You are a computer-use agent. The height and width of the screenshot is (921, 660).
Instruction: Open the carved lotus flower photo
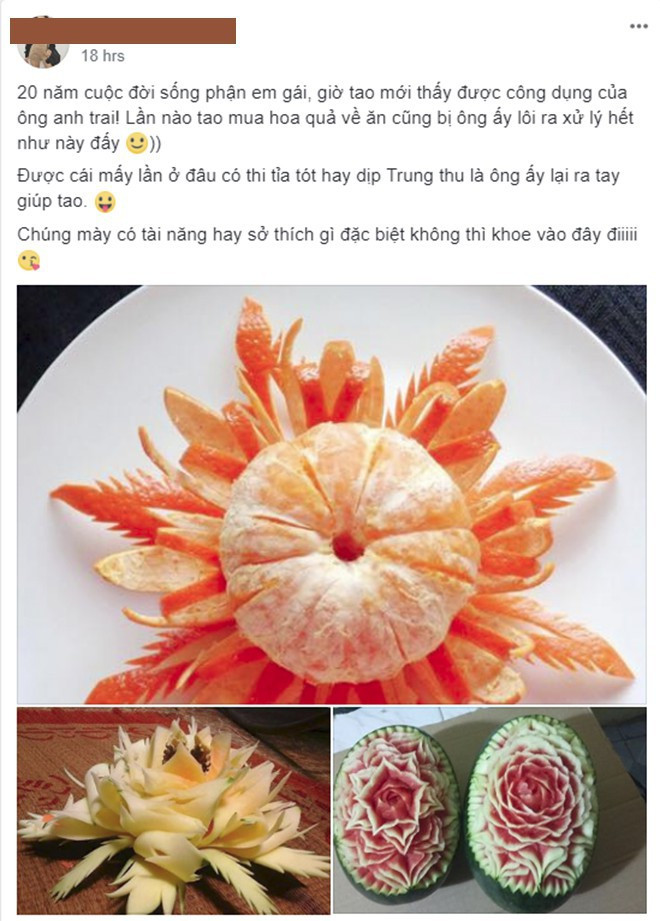[173, 811]
